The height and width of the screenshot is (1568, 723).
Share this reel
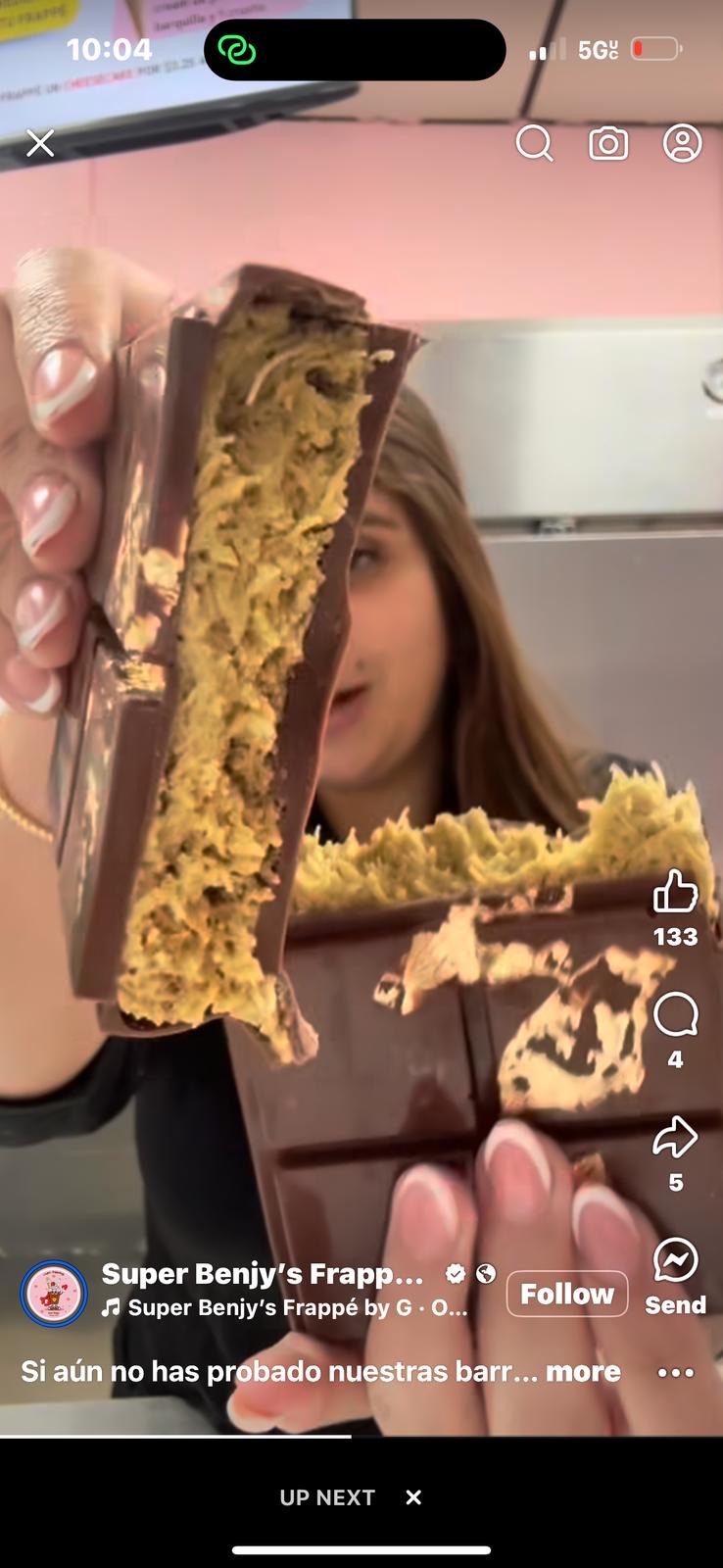(x=675, y=1138)
